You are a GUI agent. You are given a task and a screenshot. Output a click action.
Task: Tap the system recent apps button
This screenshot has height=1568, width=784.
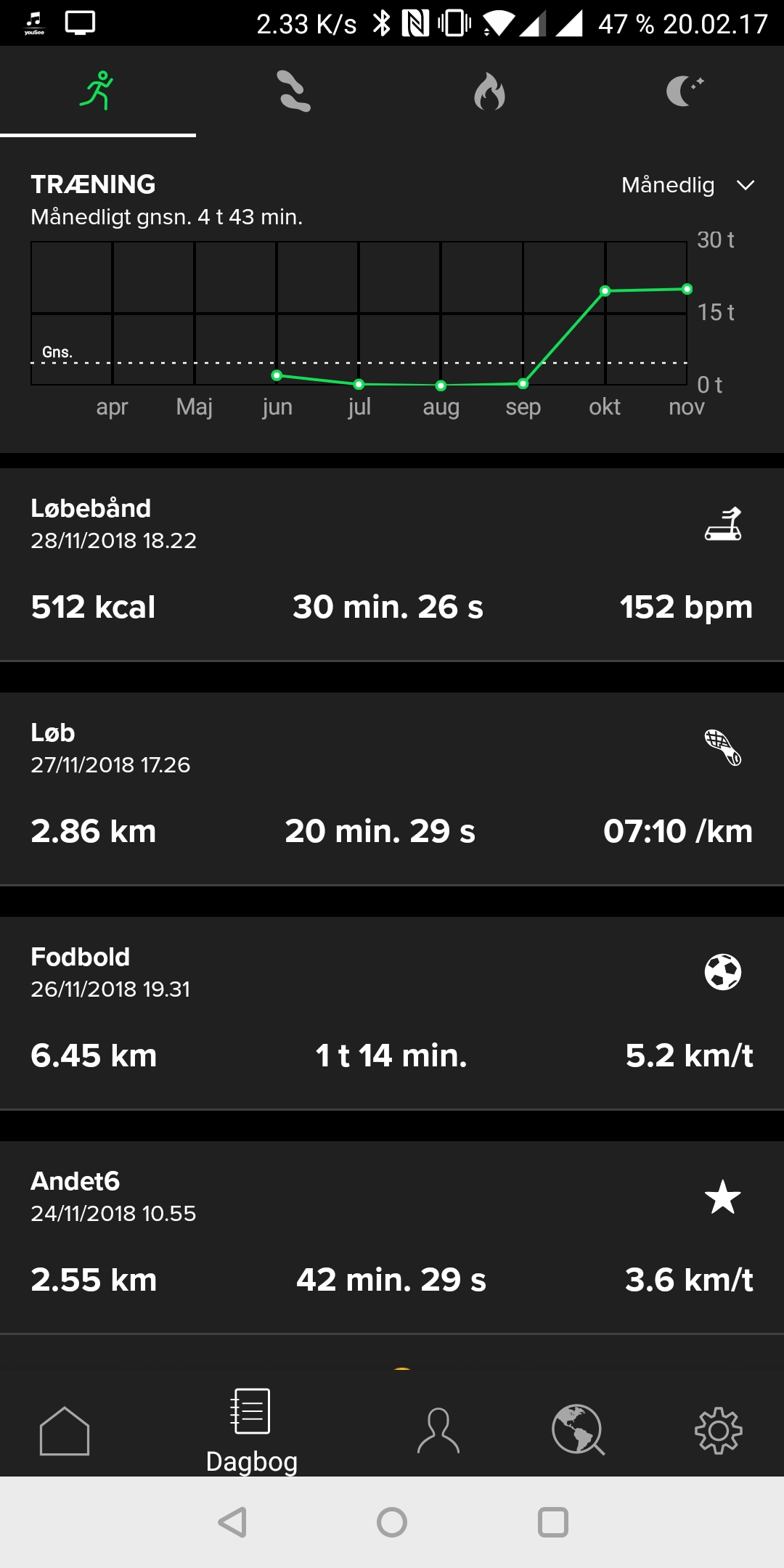[x=552, y=1522]
